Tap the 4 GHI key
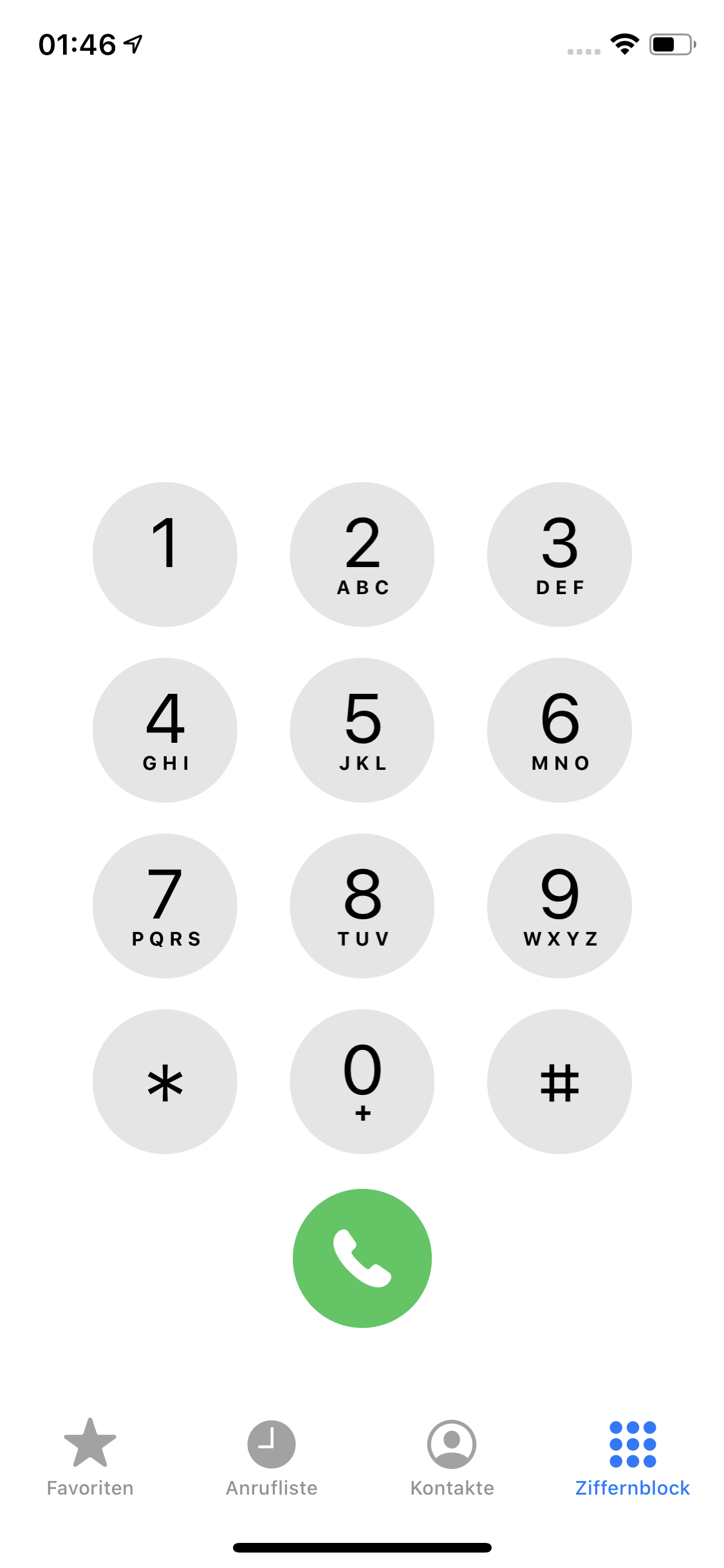 (x=165, y=730)
